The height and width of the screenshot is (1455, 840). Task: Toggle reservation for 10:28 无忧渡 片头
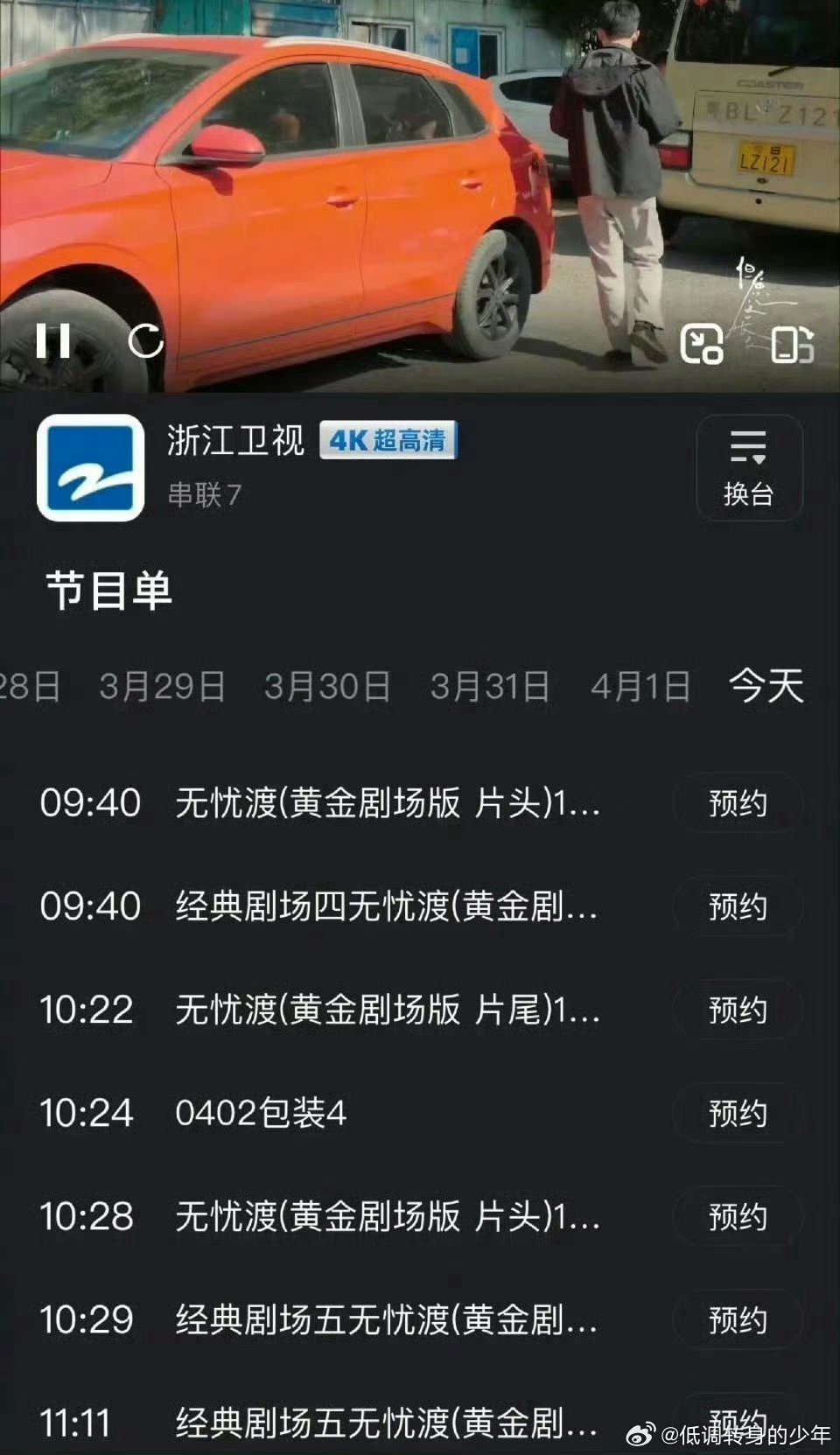point(738,1217)
